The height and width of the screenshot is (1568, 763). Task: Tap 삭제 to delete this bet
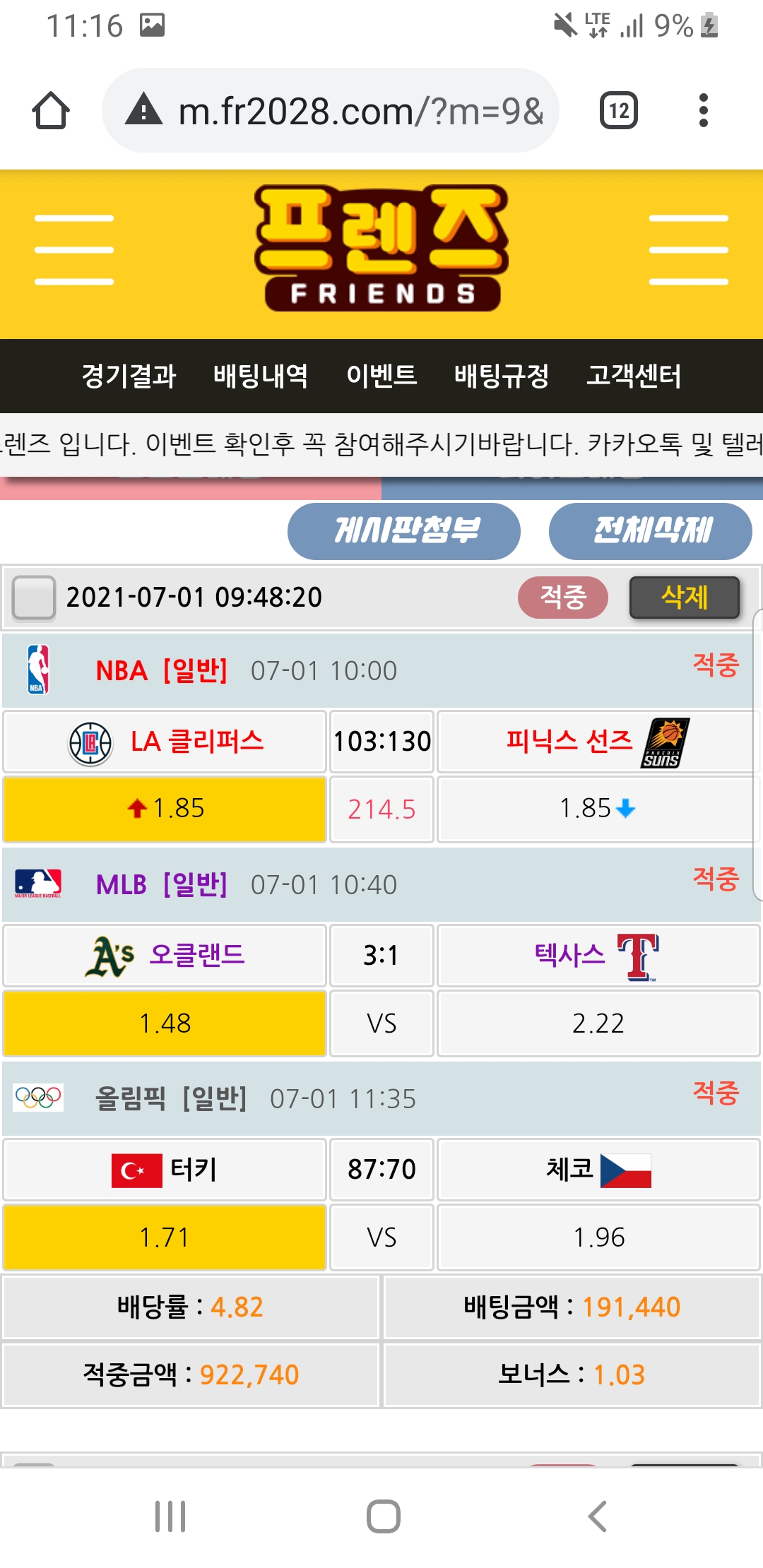pos(684,598)
